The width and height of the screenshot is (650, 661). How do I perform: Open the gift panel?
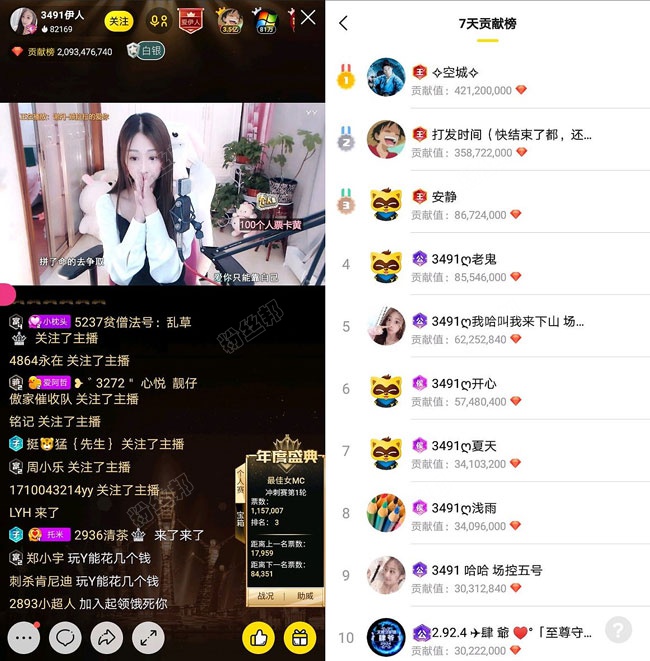(x=299, y=637)
